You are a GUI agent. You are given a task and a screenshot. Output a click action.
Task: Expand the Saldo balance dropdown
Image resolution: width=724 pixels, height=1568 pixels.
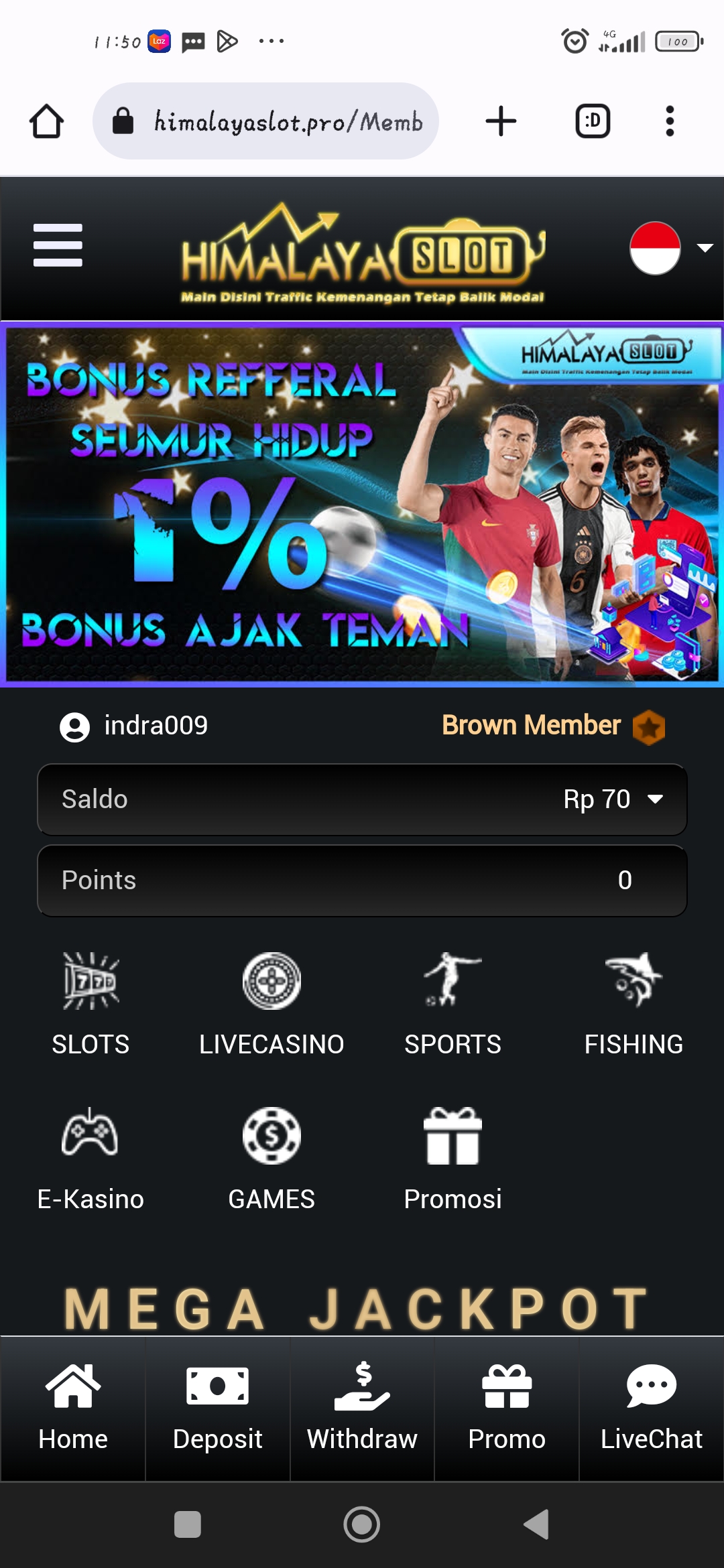point(654,799)
